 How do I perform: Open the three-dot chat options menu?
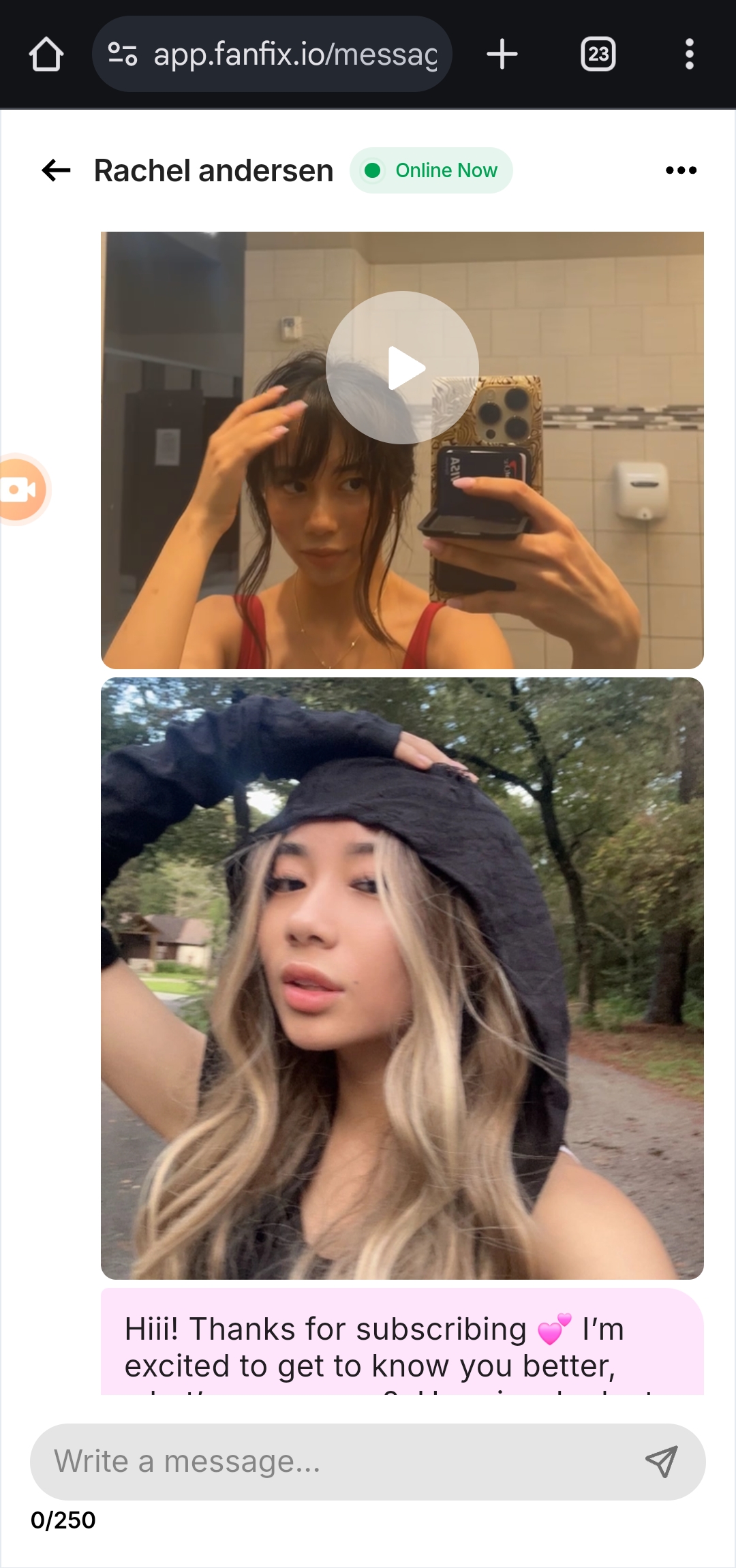click(681, 170)
